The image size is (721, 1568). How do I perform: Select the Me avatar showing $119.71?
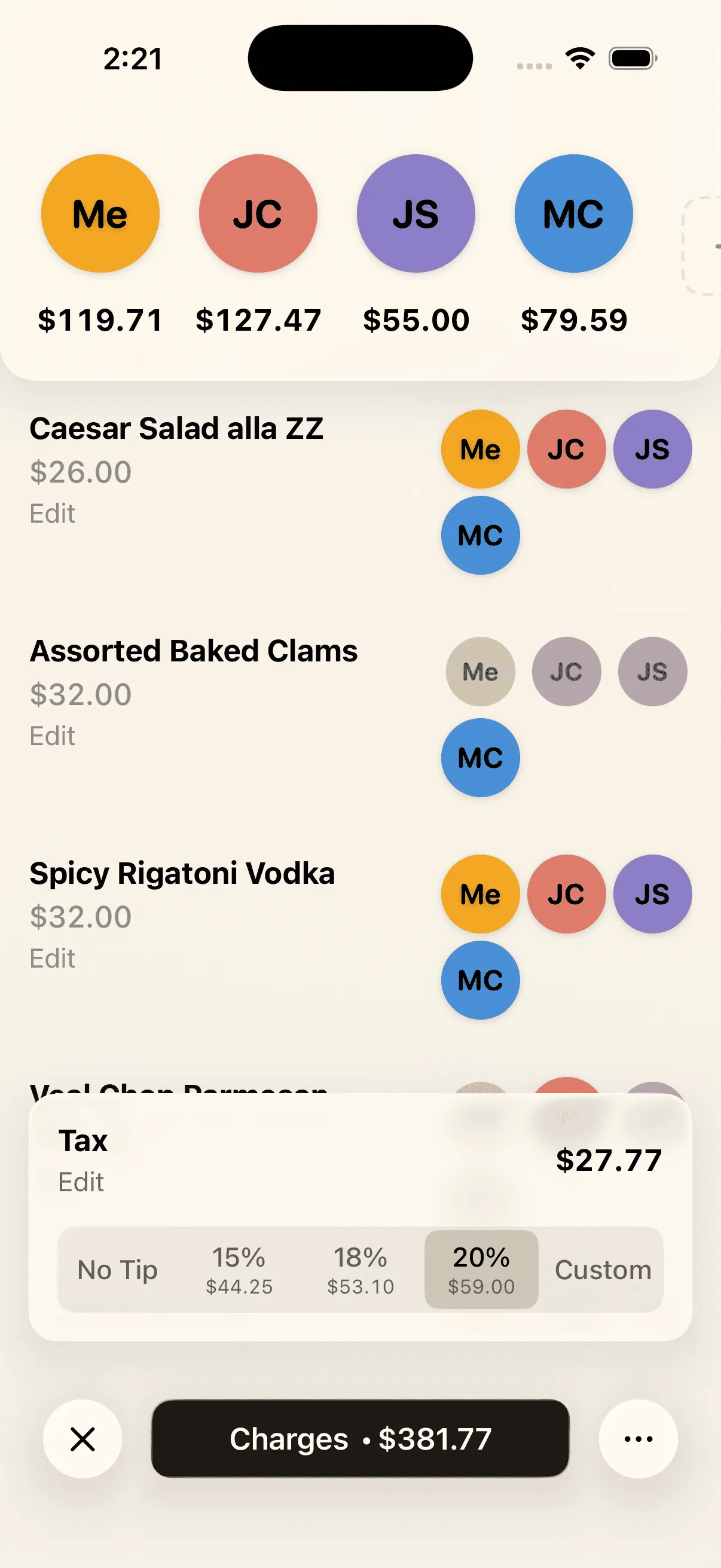[100, 213]
